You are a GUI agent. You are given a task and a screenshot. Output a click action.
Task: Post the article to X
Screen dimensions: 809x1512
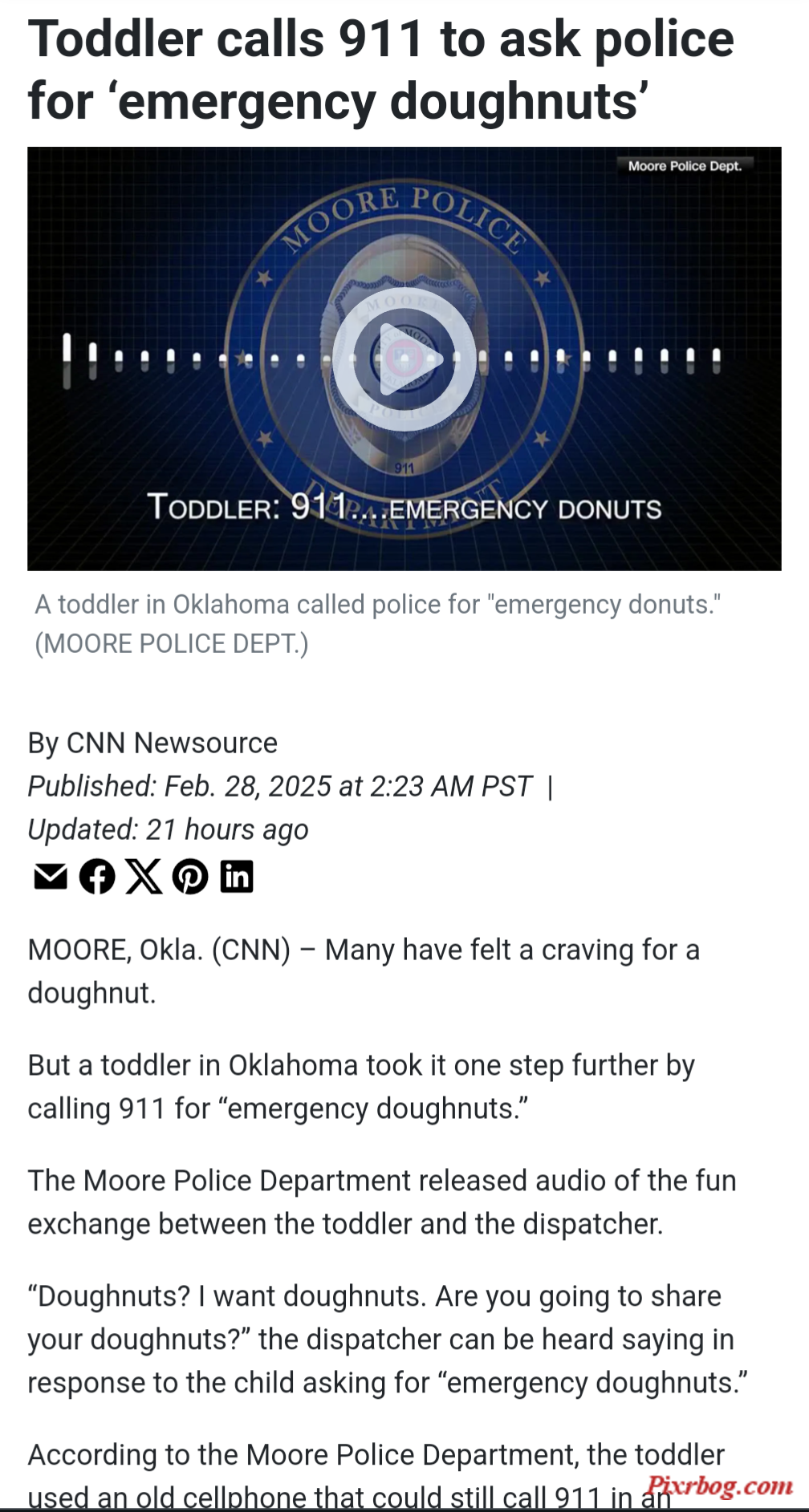[144, 877]
